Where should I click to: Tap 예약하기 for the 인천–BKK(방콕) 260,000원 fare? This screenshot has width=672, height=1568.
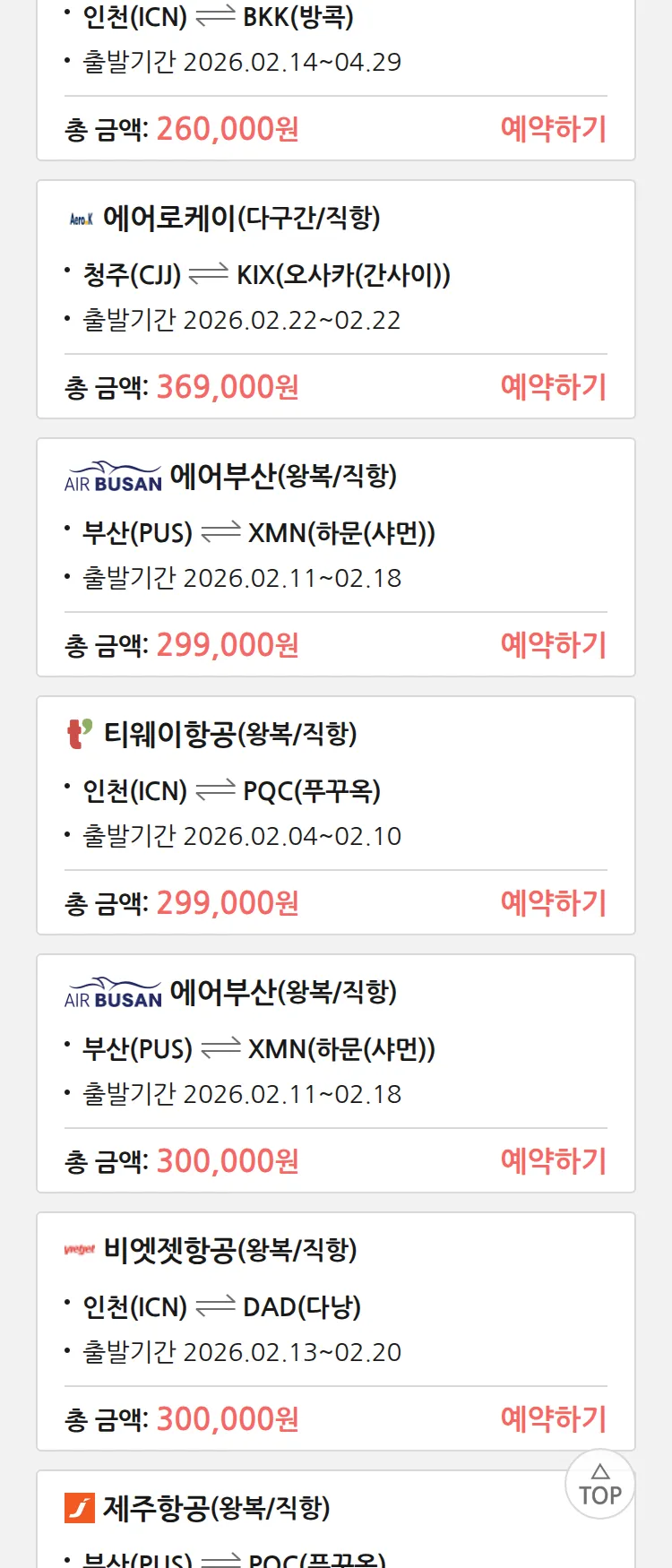tap(553, 129)
